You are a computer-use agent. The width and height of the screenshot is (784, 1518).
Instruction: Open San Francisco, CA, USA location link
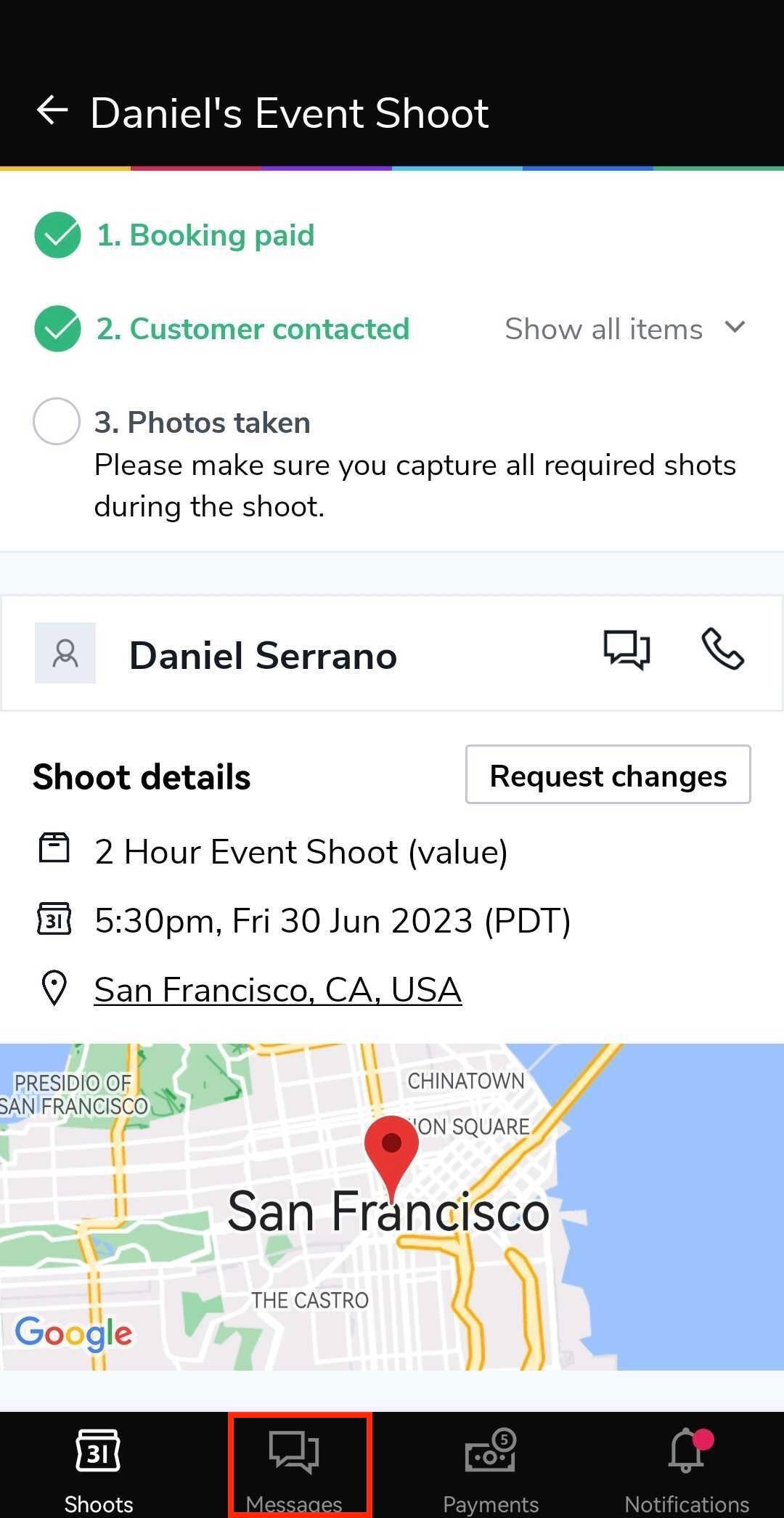tap(278, 990)
